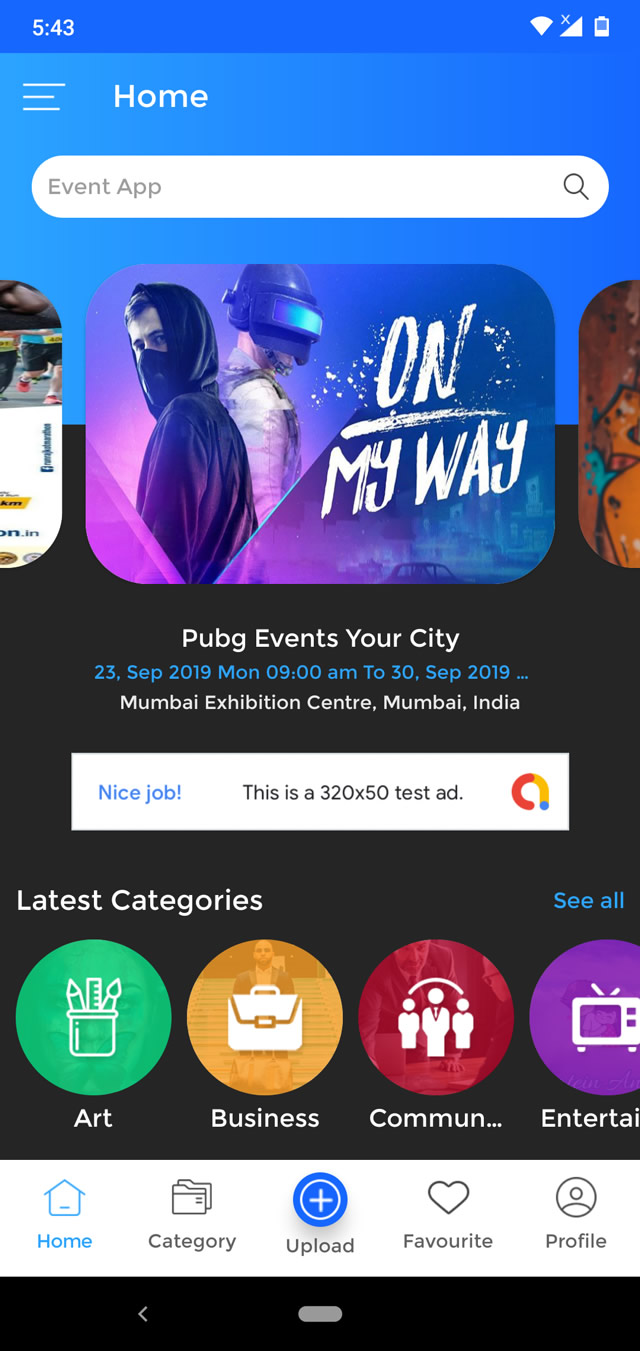
Task: Open the Pubg Events banner card
Action: point(320,424)
